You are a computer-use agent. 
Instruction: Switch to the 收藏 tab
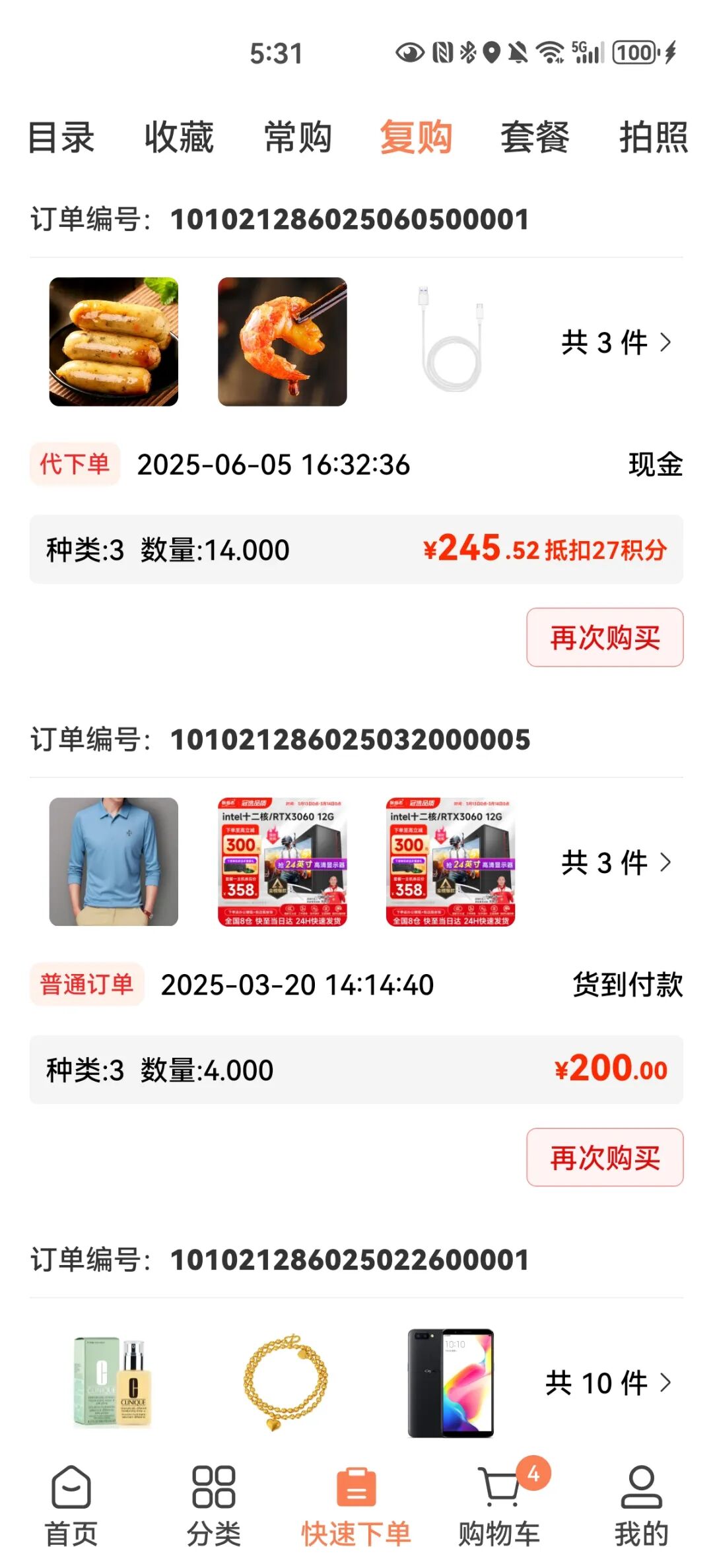point(179,137)
